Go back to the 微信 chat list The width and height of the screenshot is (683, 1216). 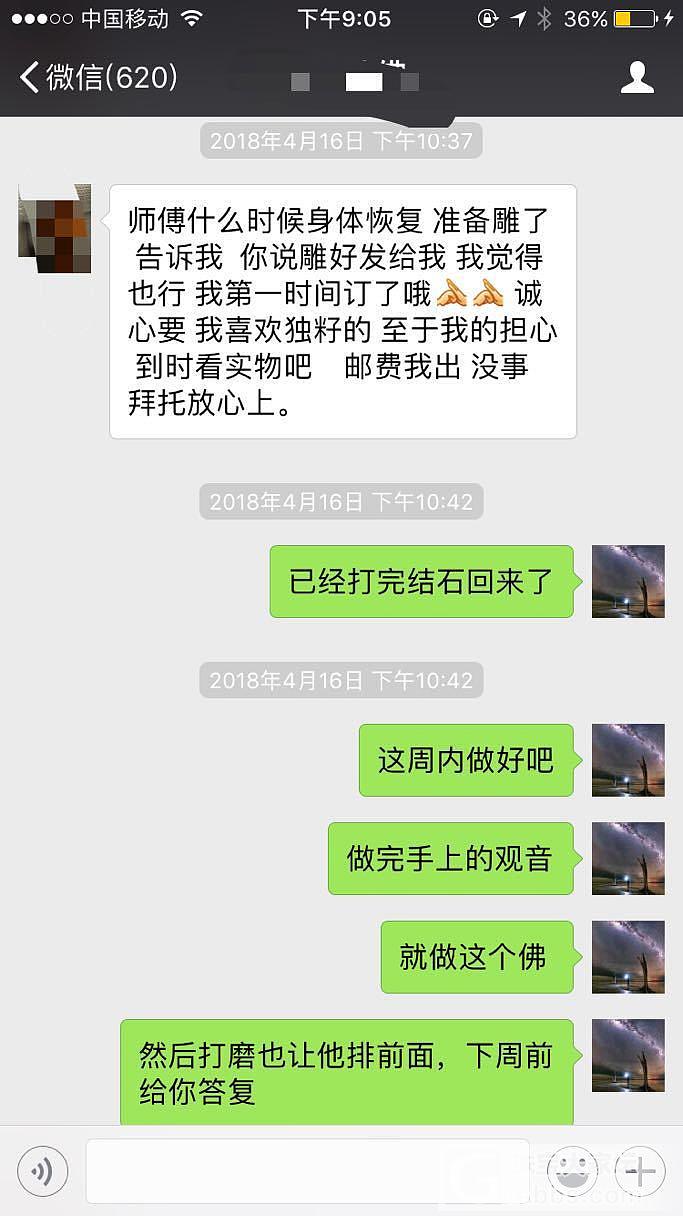(98, 77)
